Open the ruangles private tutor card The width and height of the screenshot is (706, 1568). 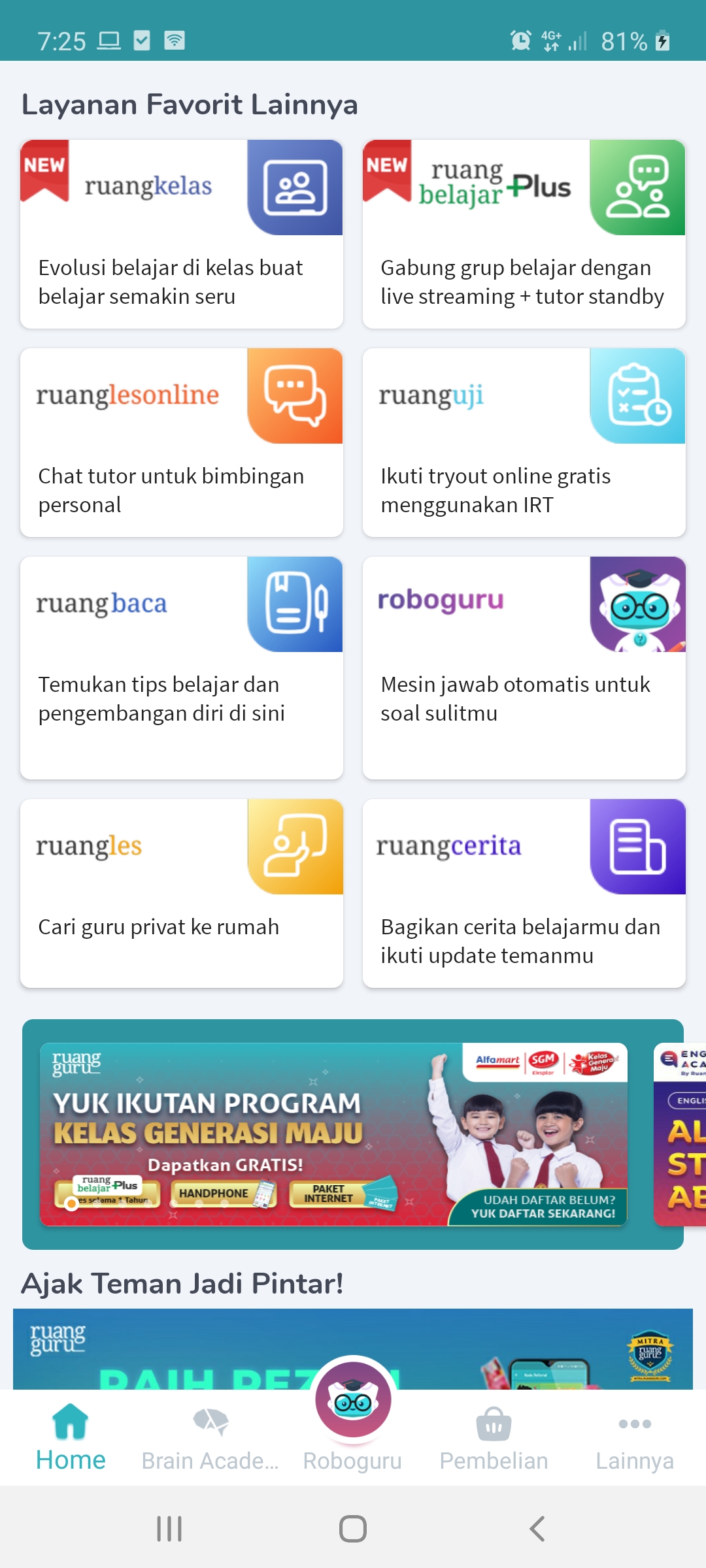[182, 892]
